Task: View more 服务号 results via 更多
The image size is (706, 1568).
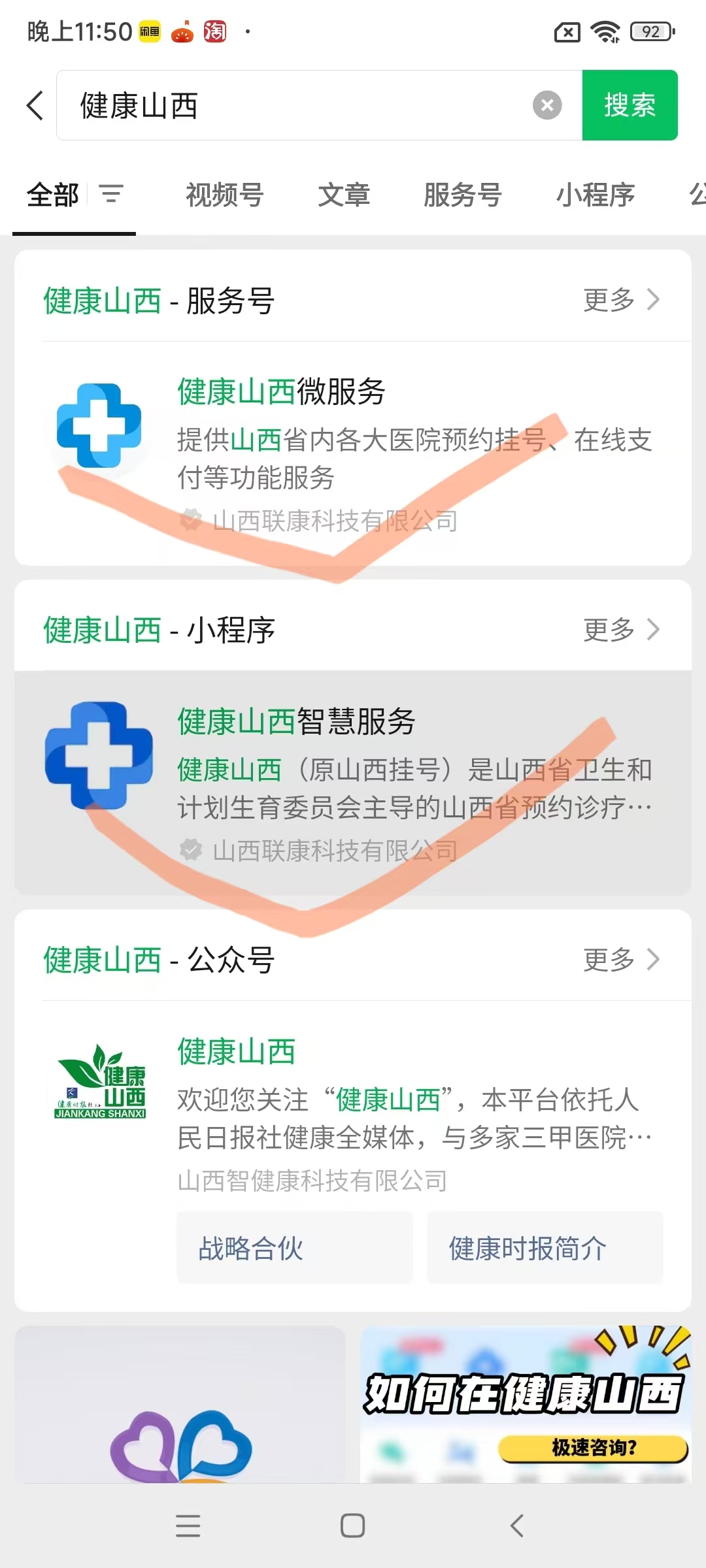Action: pos(621,300)
